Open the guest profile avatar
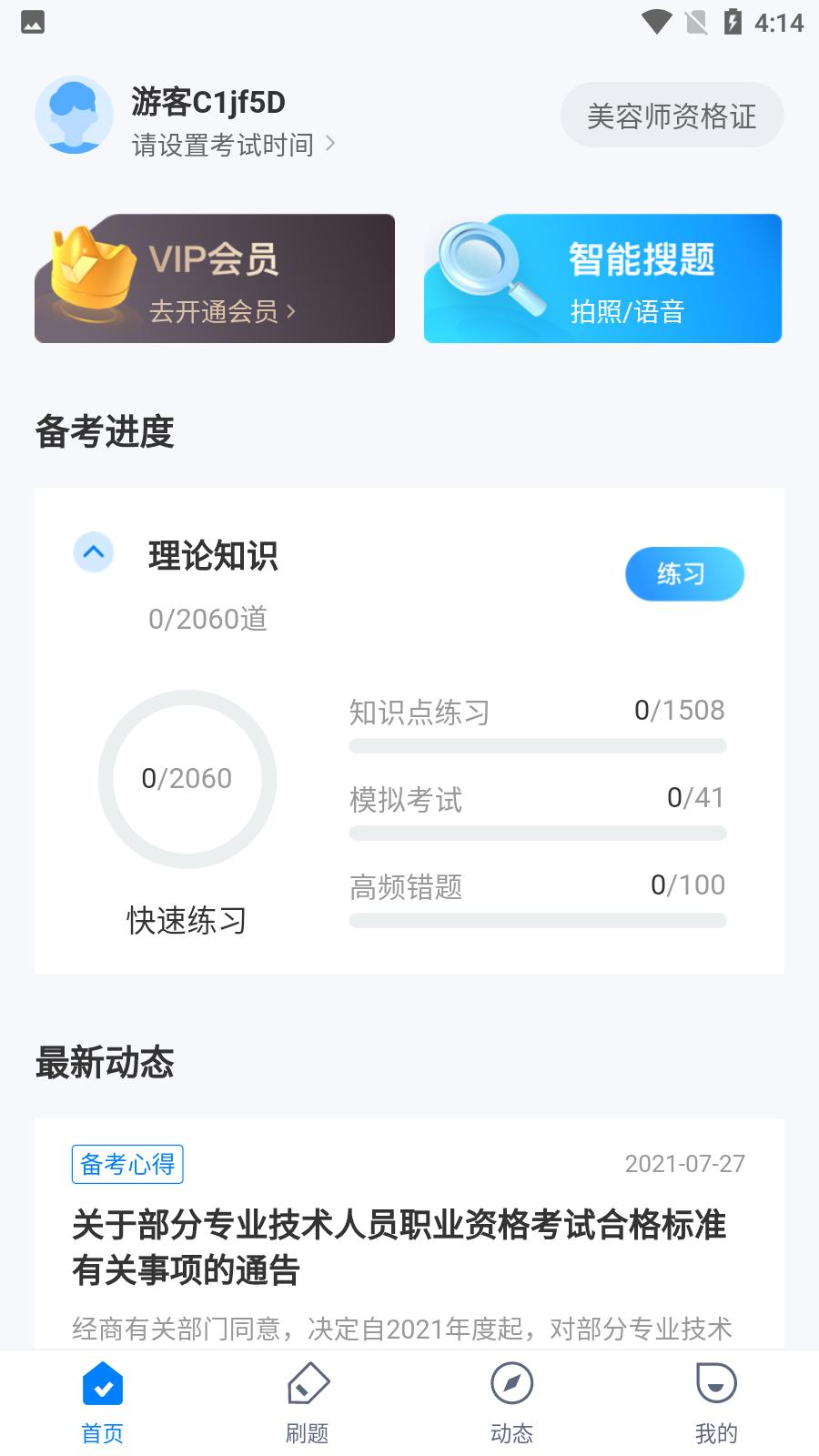The height and width of the screenshot is (1456, 819). [74, 116]
